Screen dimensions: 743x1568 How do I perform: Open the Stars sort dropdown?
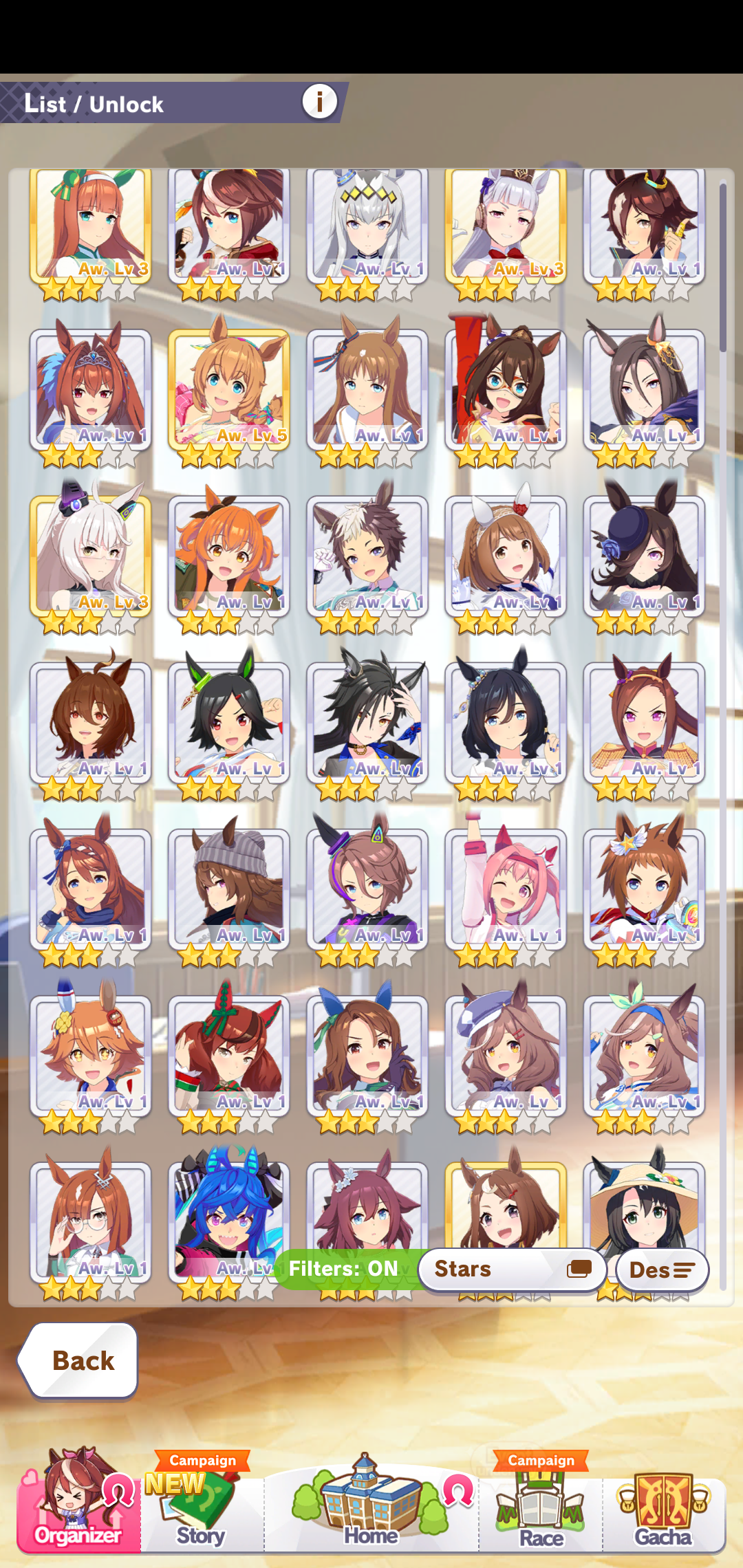512,1269
